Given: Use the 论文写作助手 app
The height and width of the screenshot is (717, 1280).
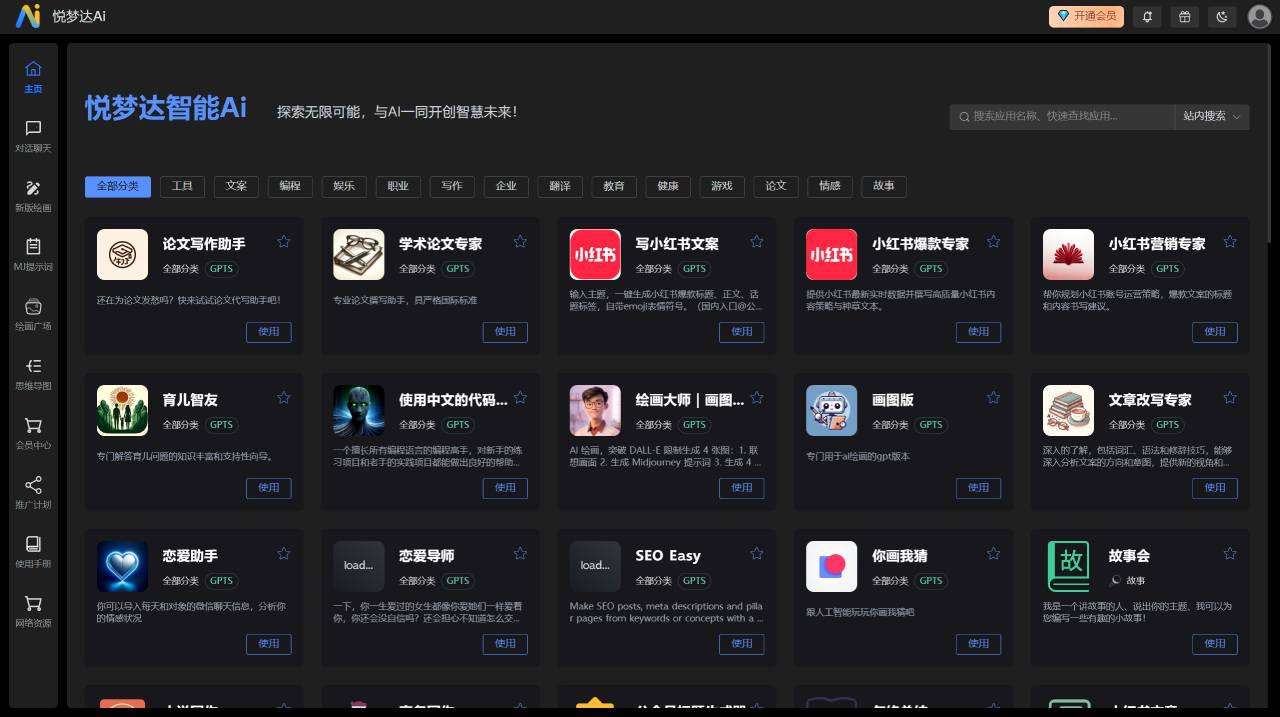Looking at the screenshot, I should 269,332.
